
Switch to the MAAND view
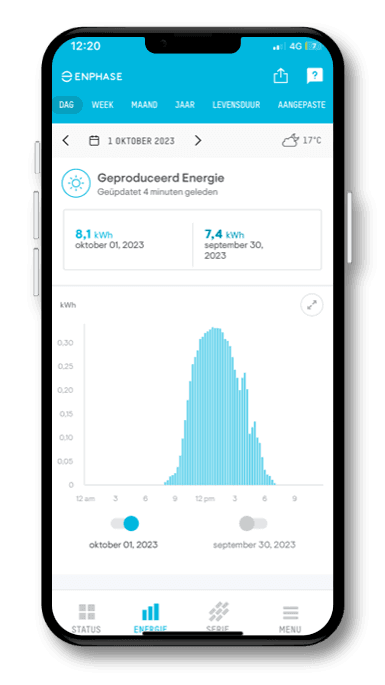pyautogui.click(x=144, y=105)
